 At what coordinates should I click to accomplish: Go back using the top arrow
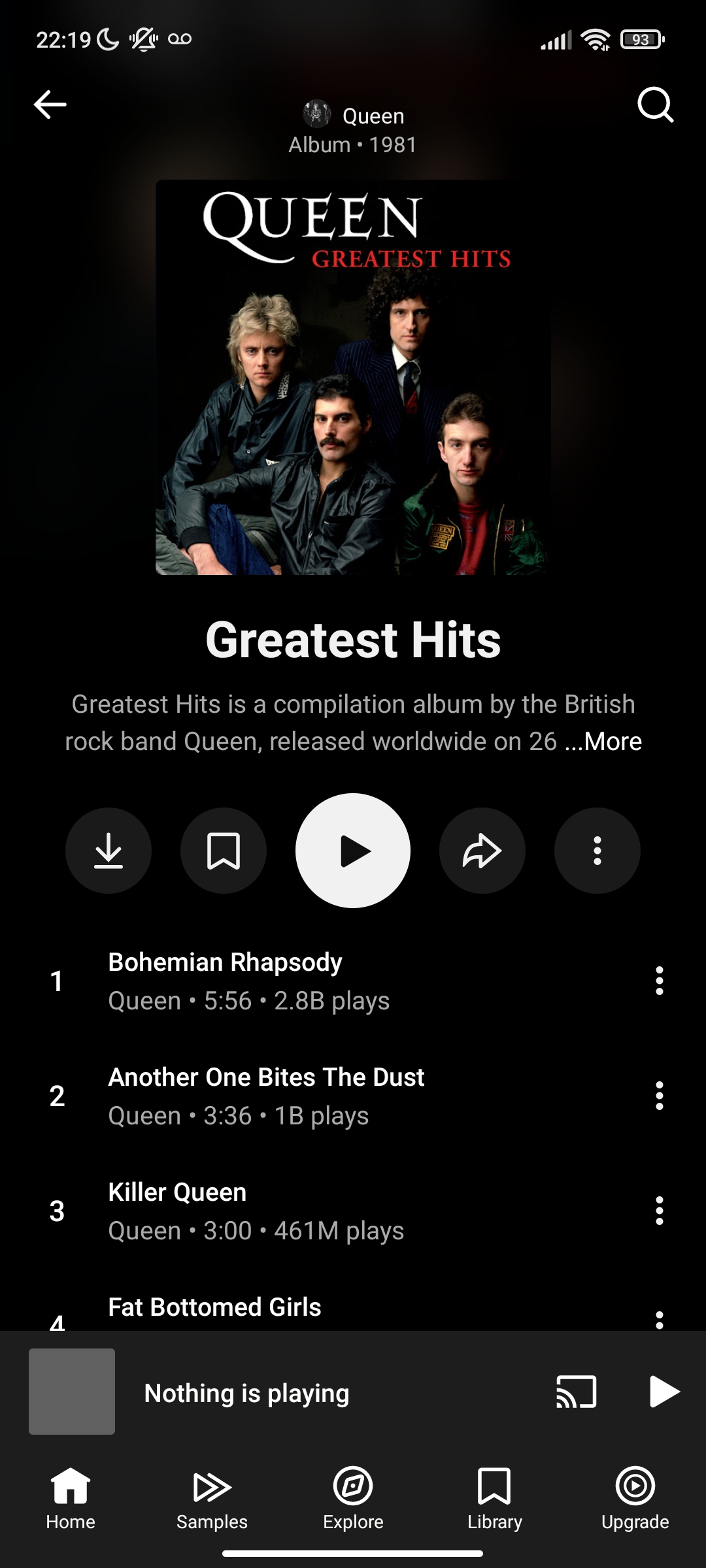point(50,105)
